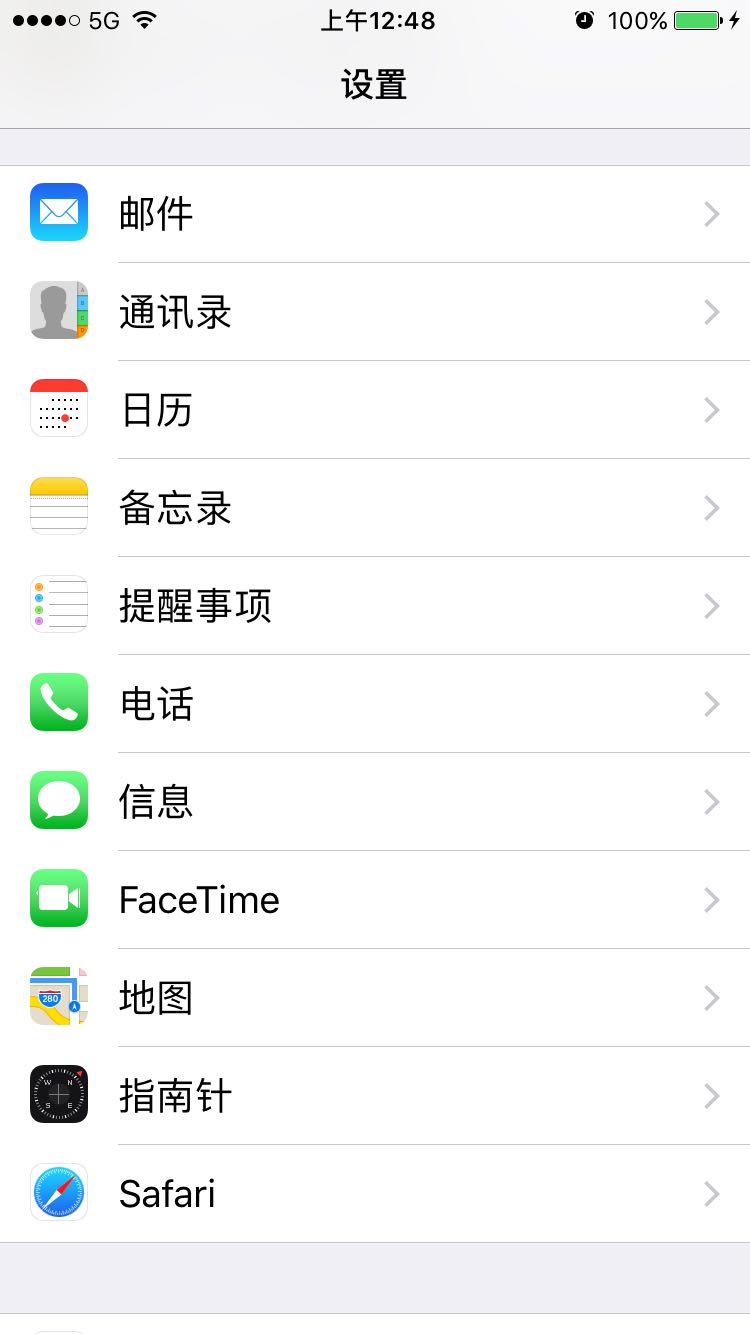Viewport: 750px width, 1334px height.
Task: Tap the Calendar (日历) icon
Action: pos(58,408)
